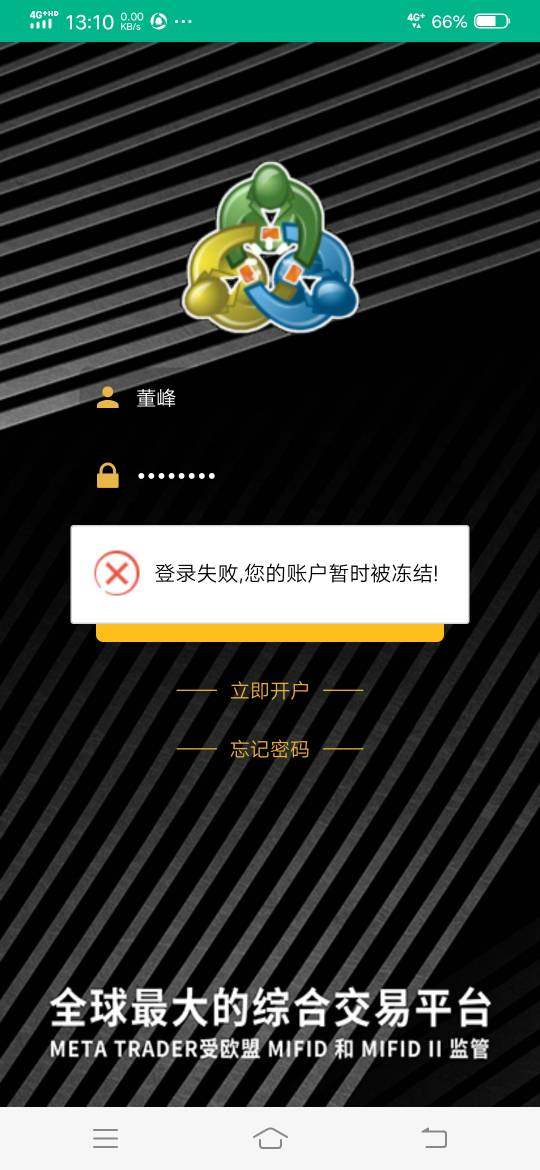The image size is (540, 1170).
Task: Tap the password field
Action: click(x=269, y=476)
